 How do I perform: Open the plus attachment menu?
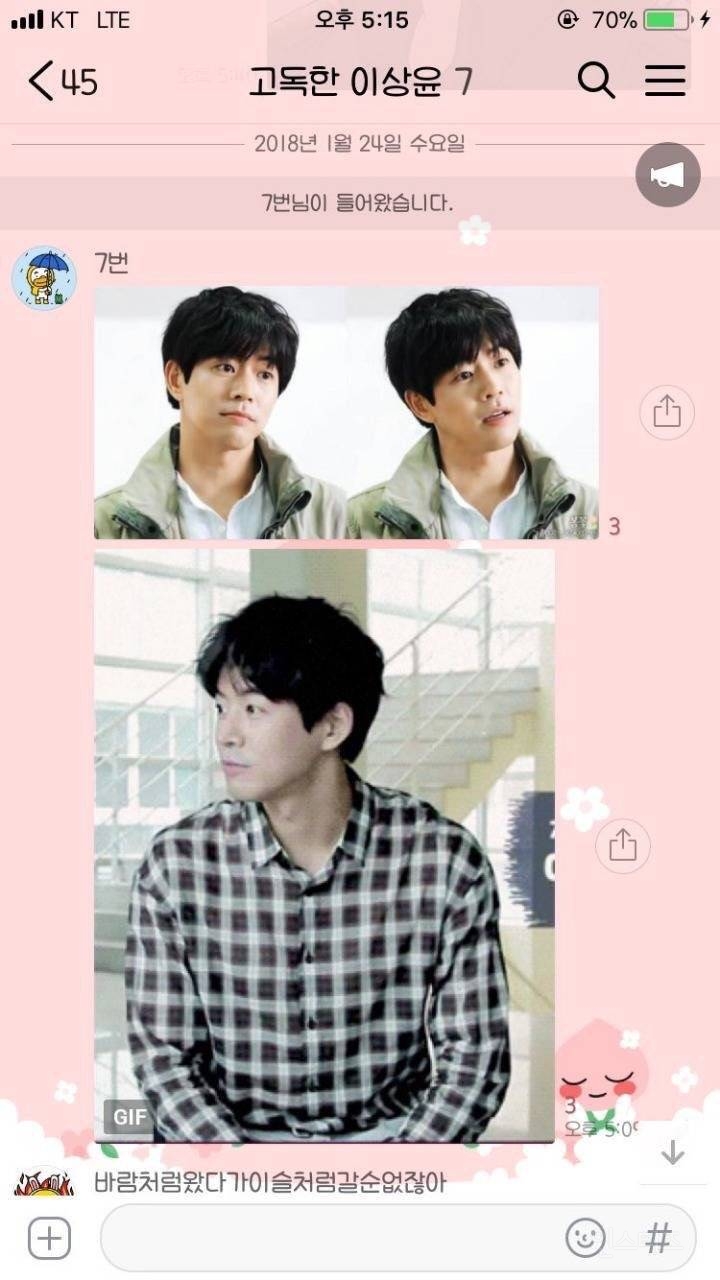(49, 1238)
